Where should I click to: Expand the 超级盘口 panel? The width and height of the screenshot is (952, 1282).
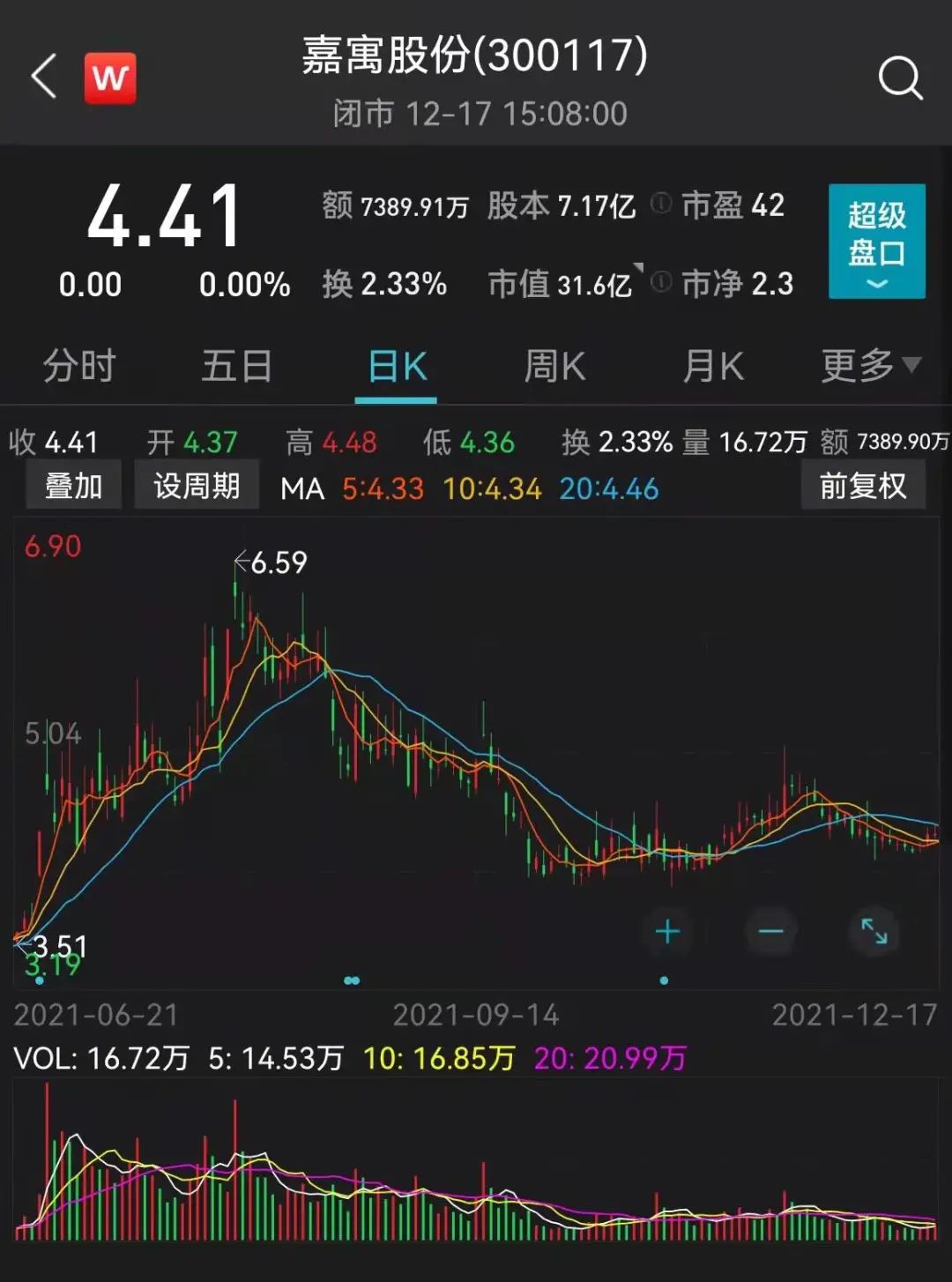876,241
